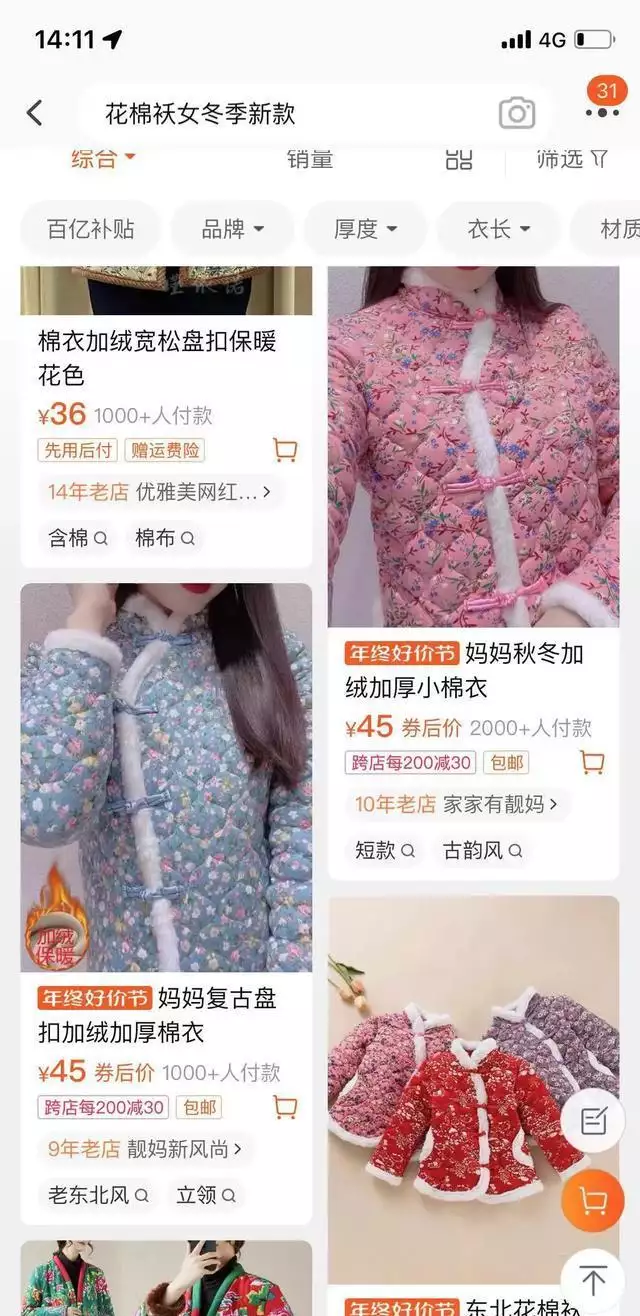Expand the 品牌 dropdown
The width and height of the screenshot is (640, 1316).
pyautogui.click(x=232, y=229)
